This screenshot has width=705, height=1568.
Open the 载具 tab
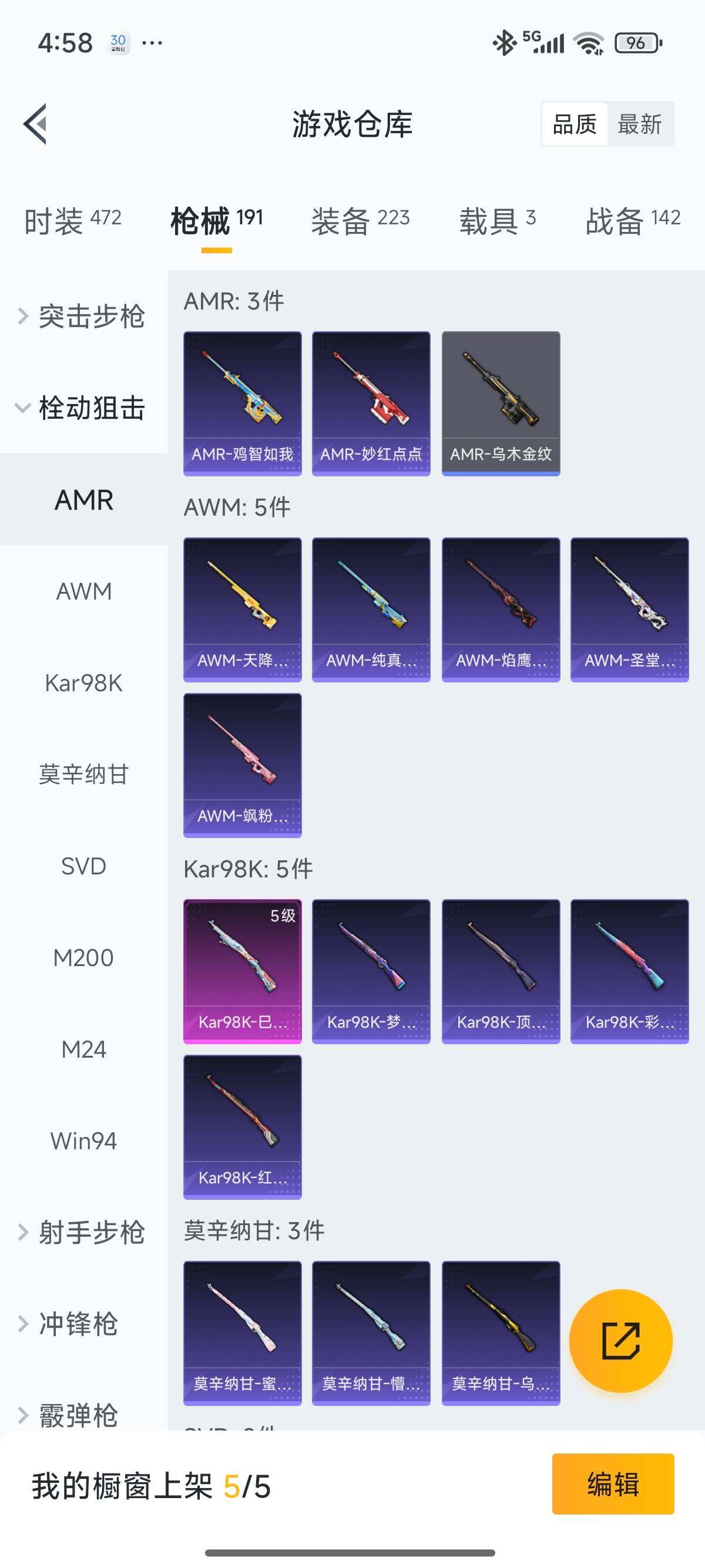point(497,220)
